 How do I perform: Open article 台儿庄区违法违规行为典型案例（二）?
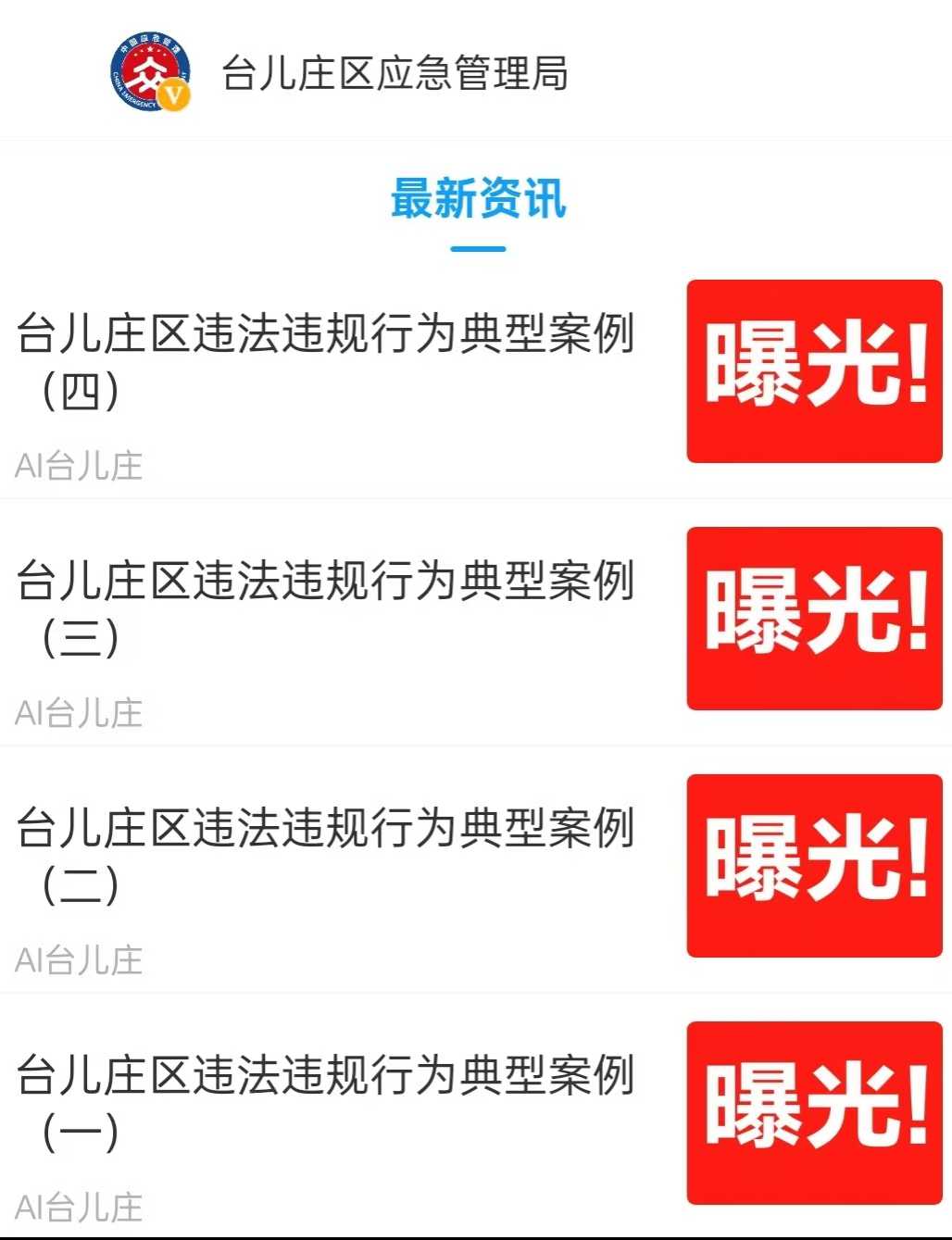click(324, 856)
